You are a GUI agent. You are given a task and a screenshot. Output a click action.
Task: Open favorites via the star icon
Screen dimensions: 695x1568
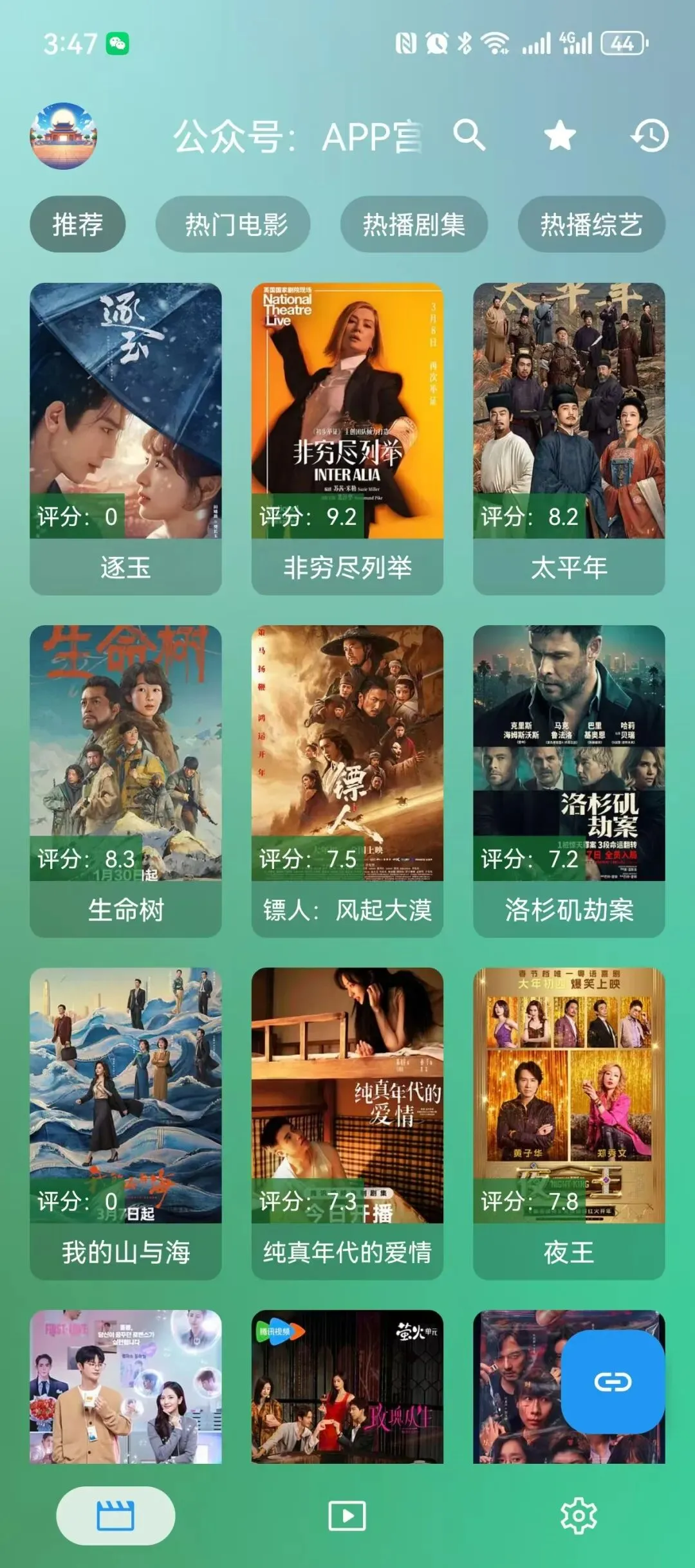(x=559, y=136)
